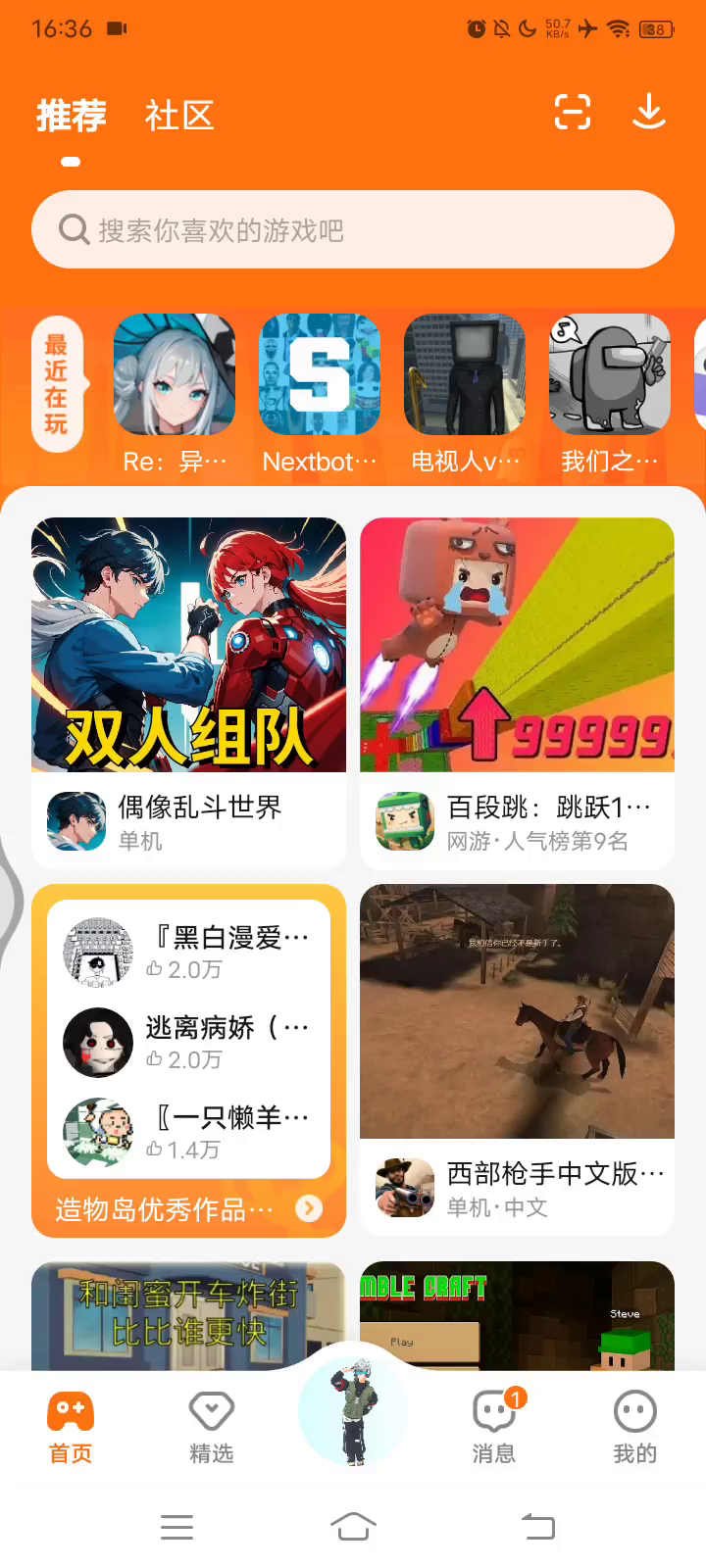Go to the 我的 profile tab
Viewport: 706px width, 1568px height.
(x=634, y=1427)
